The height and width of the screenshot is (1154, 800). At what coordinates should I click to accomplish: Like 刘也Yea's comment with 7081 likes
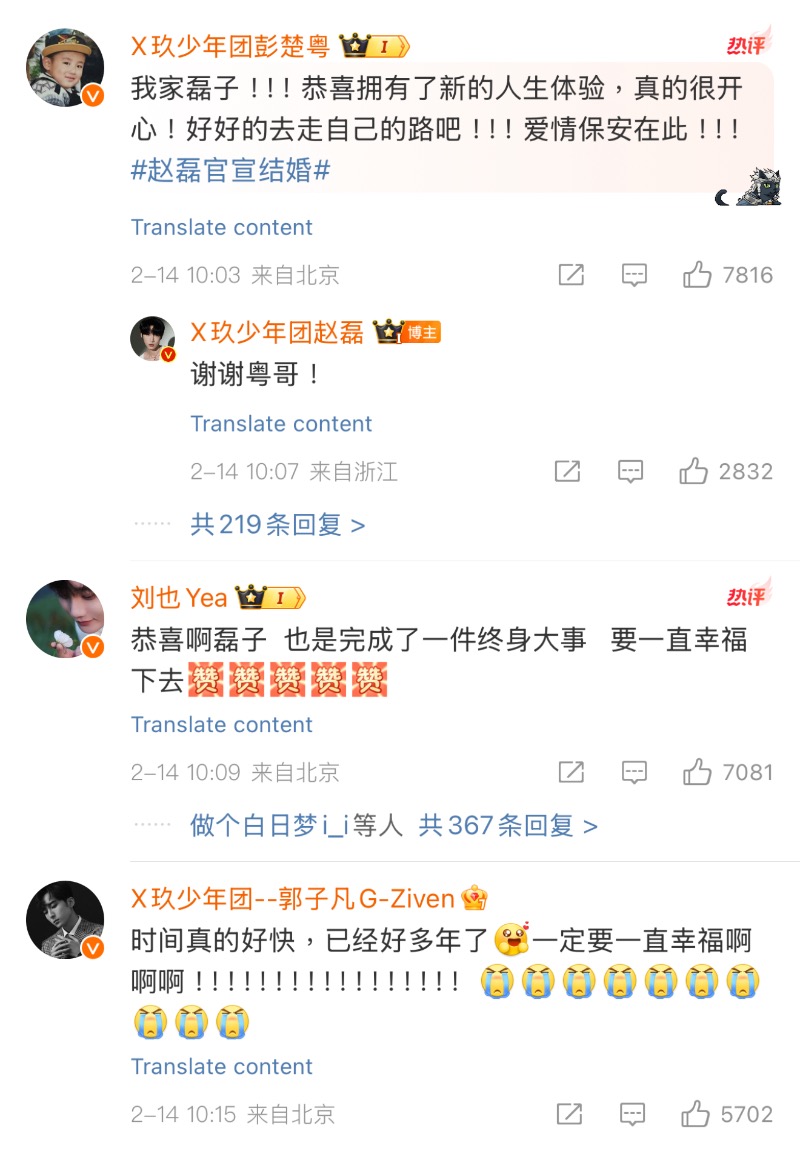(697, 772)
